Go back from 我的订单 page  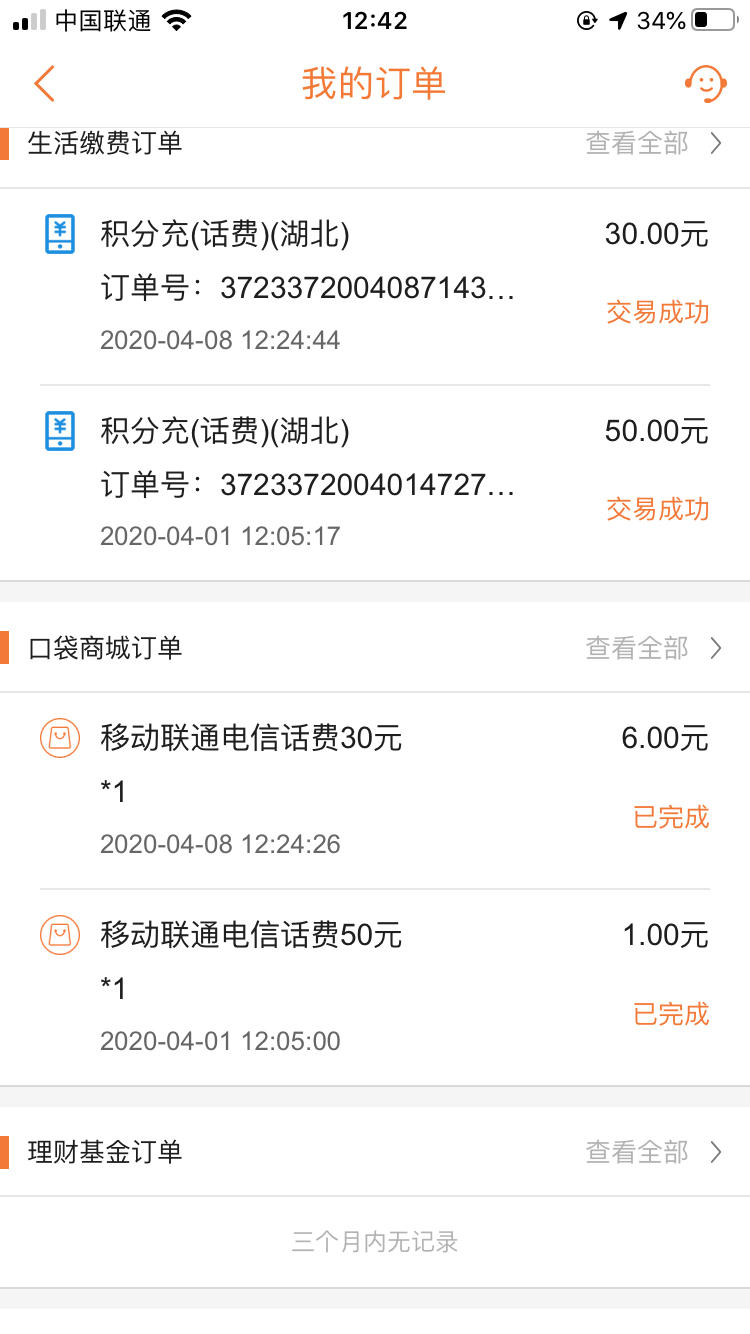click(x=44, y=84)
